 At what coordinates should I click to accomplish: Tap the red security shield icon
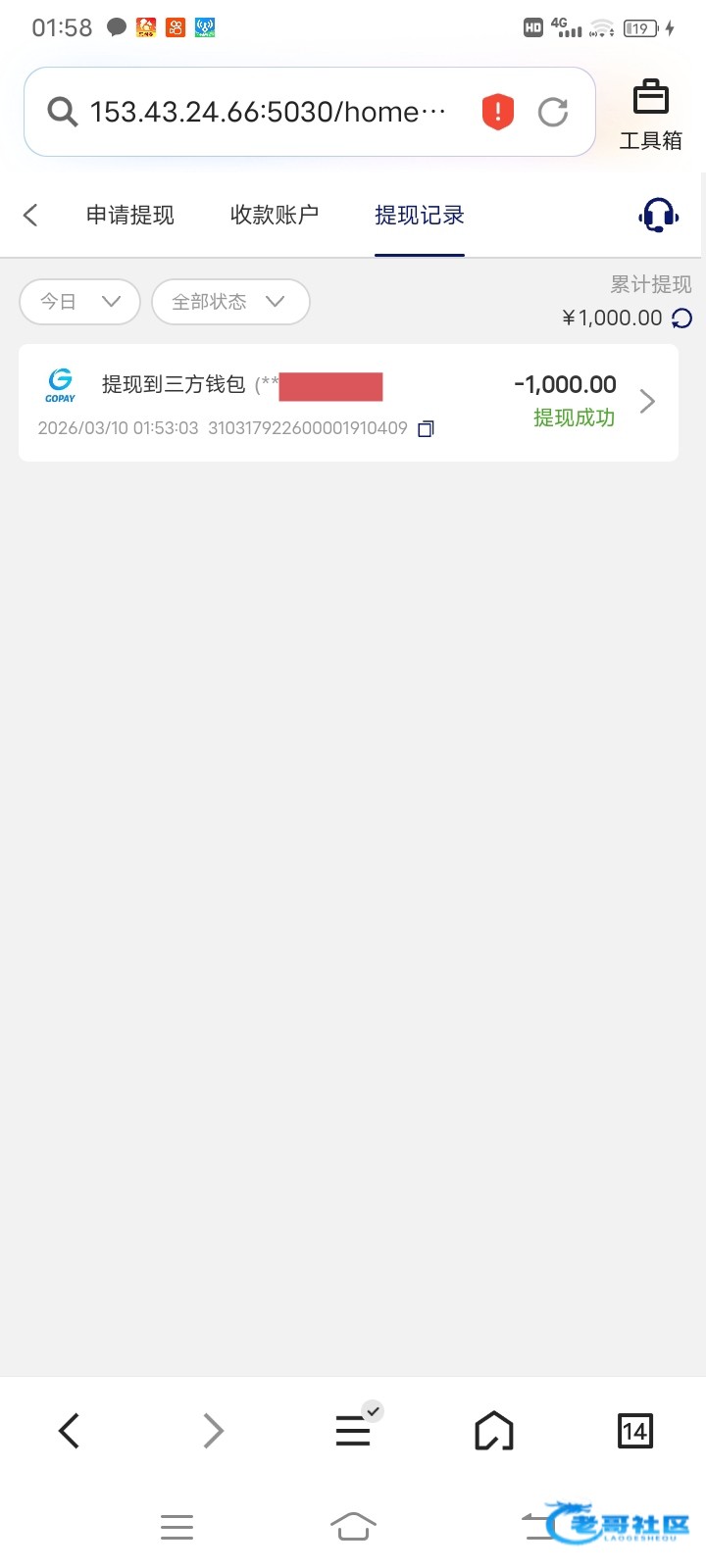pyautogui.click(x=498, y=112)
